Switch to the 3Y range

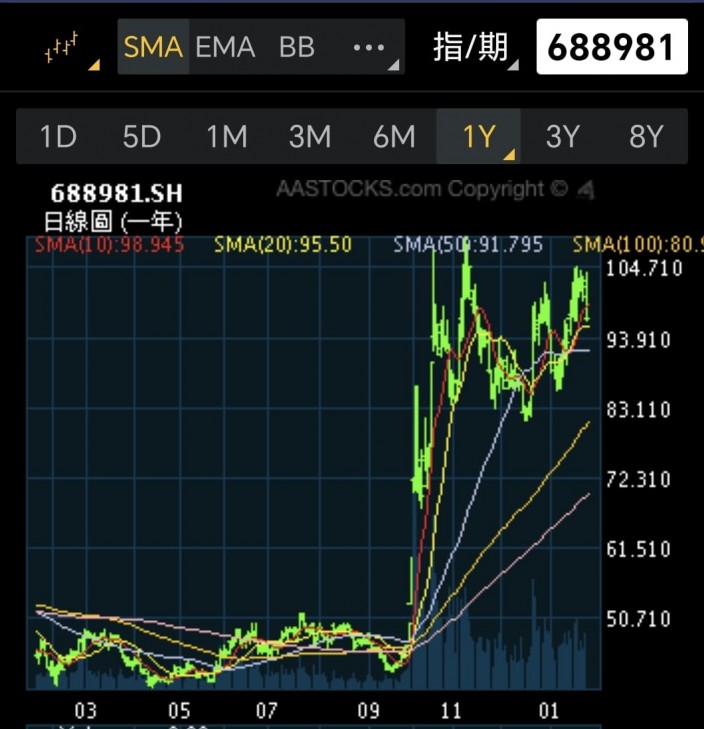point(563,136)
